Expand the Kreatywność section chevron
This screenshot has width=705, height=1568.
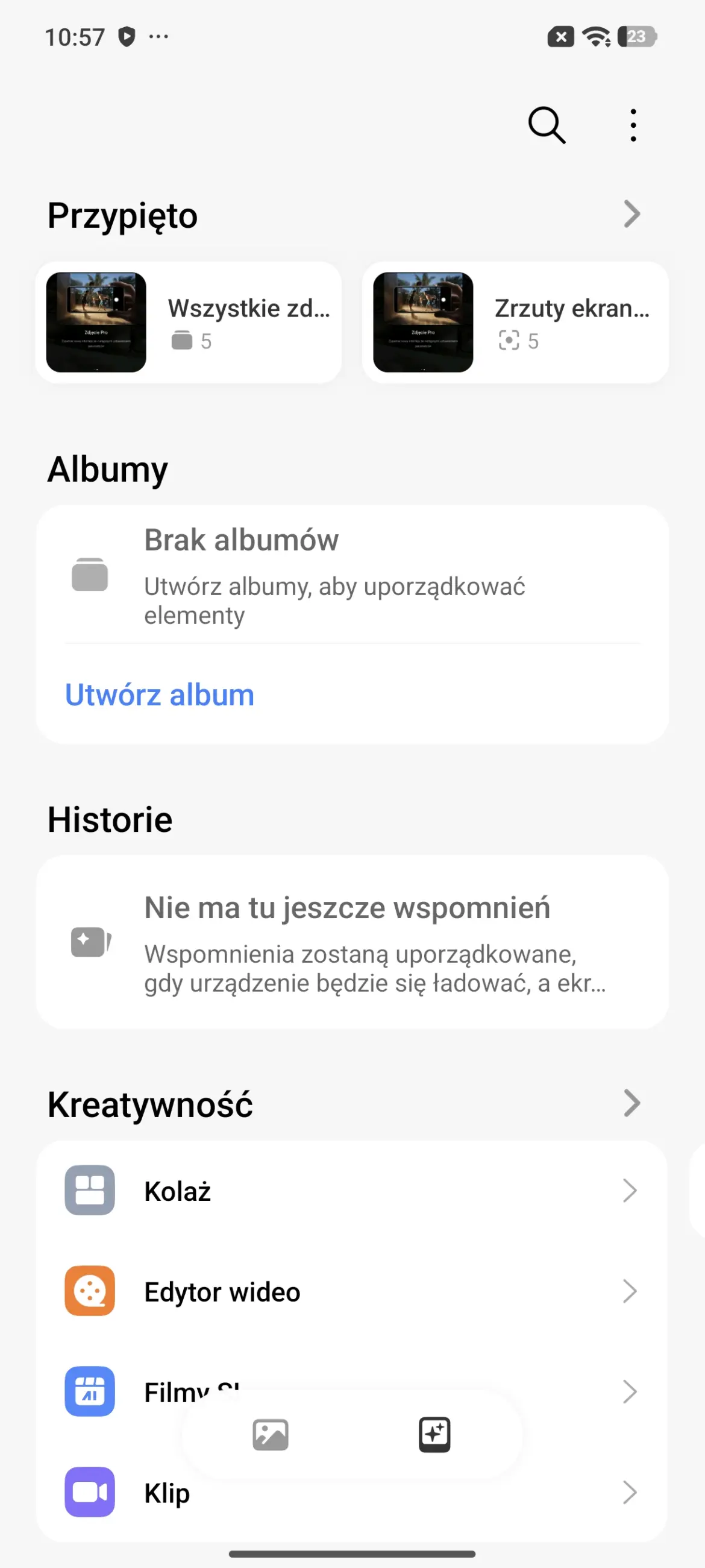tap(632, 1103)
